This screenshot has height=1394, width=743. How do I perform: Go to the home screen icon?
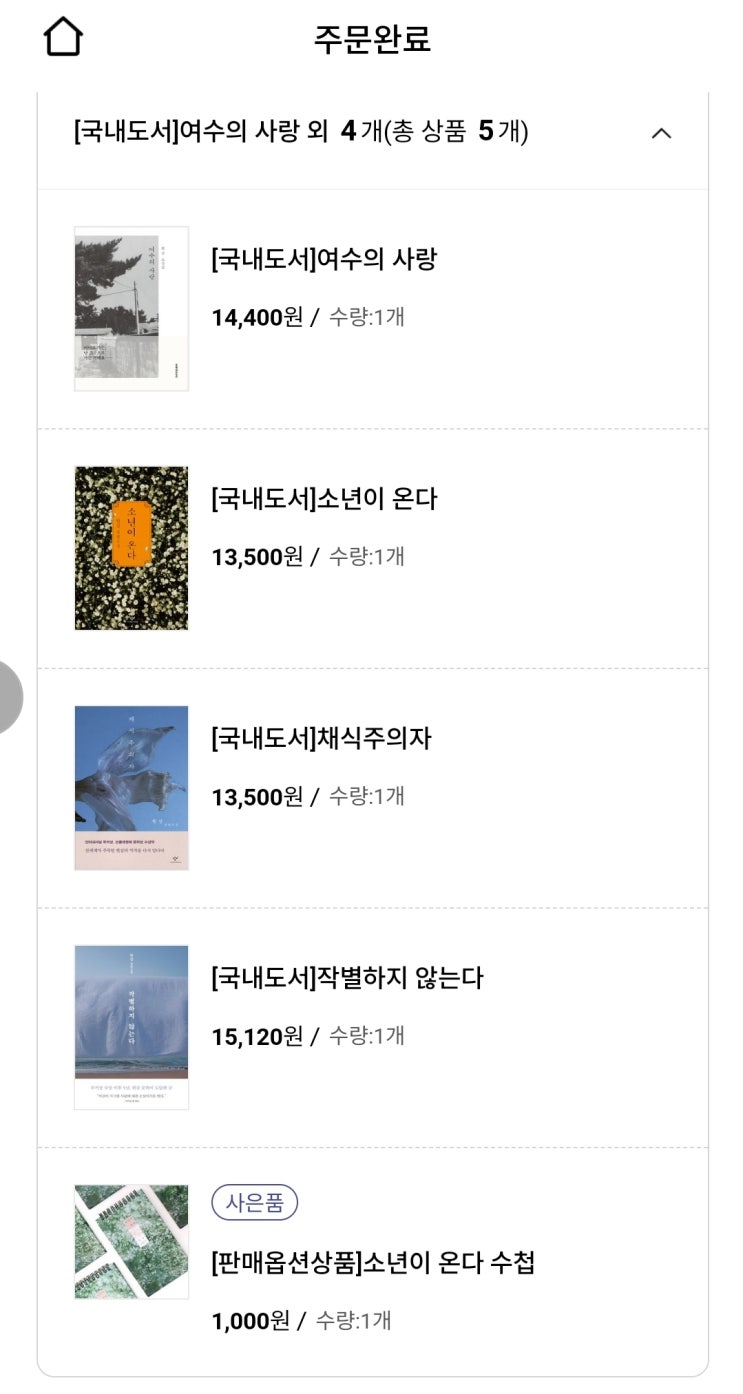(63, 38)
